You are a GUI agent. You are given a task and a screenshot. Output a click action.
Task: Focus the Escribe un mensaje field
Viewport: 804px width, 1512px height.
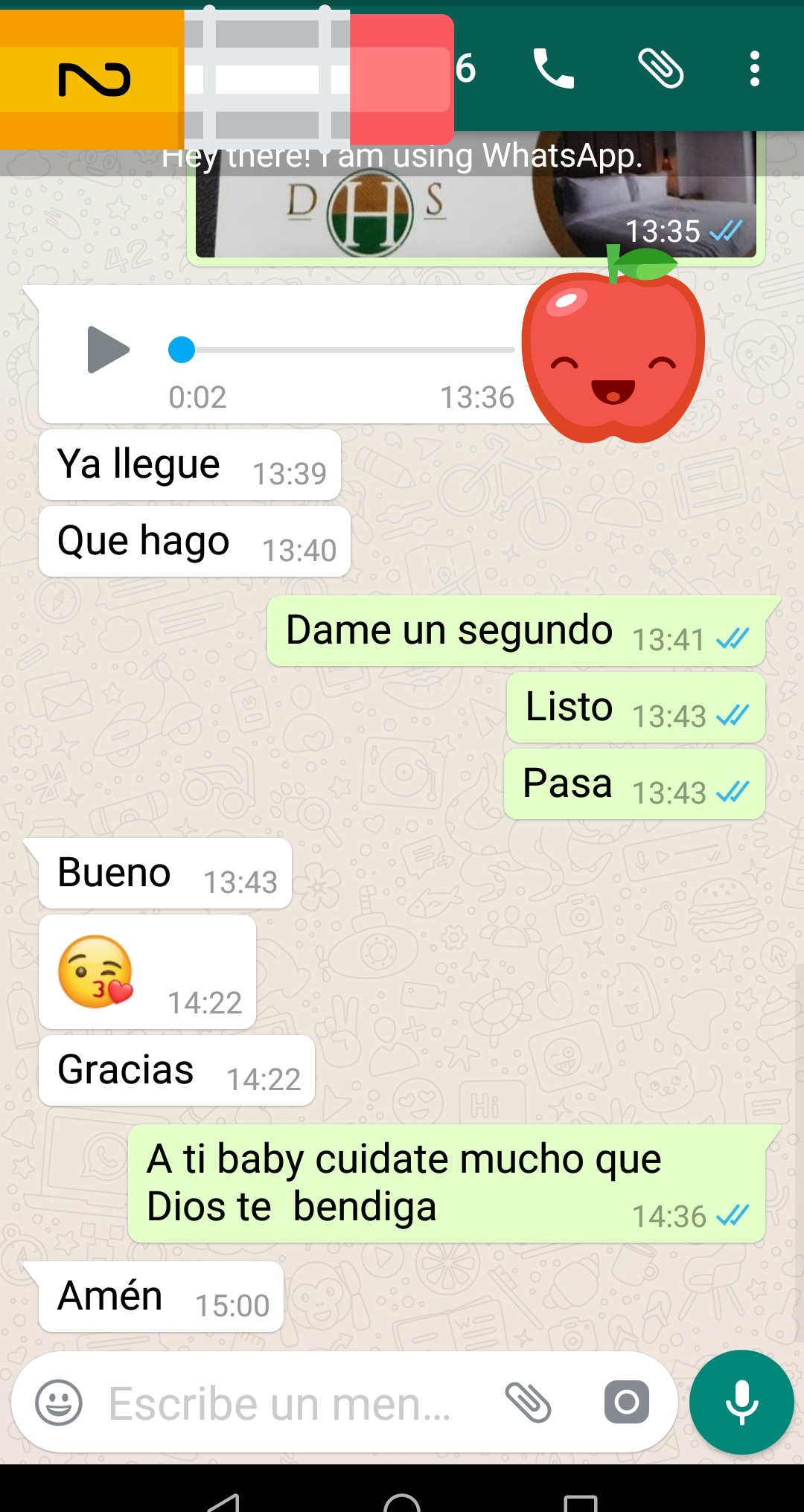283,1403
